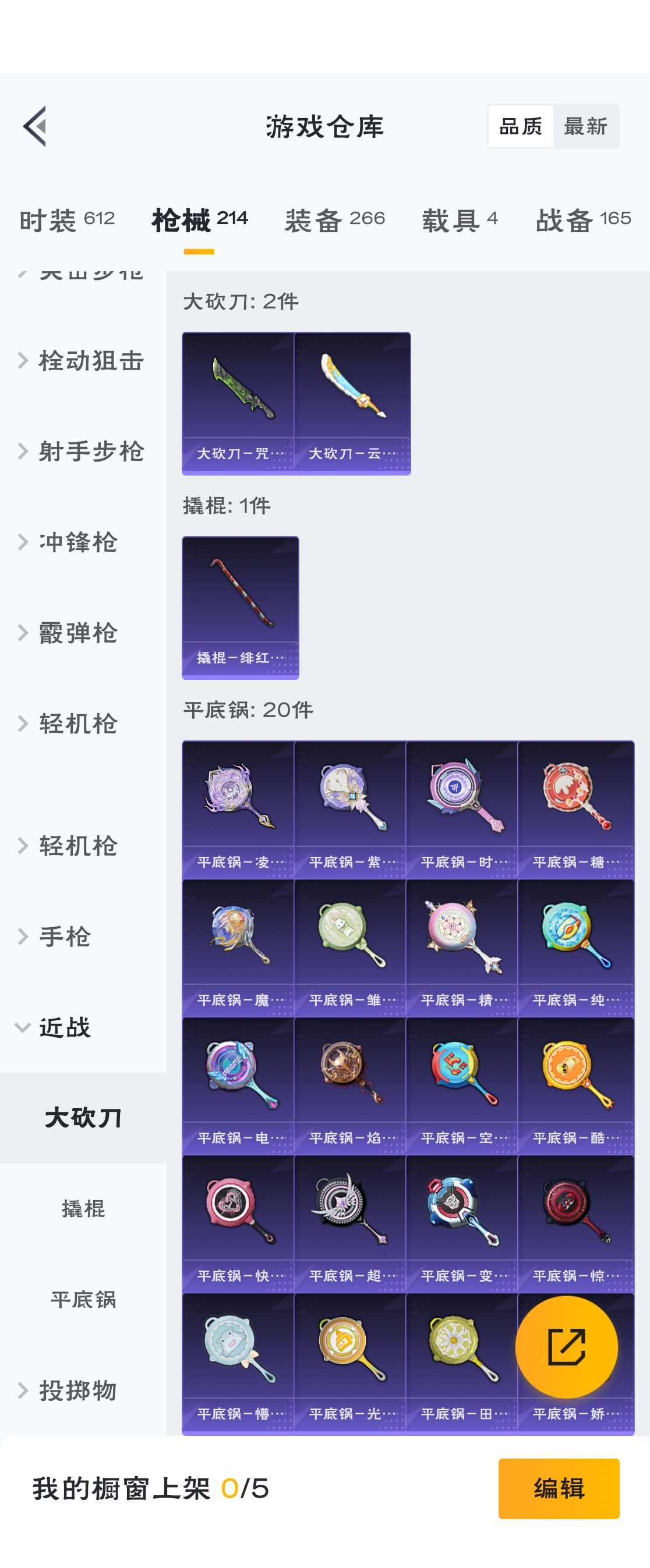The width and height of the screenshot is (650, 1568).
Task: Switch to the 战备 tab
Action: (x=583, y=220)
